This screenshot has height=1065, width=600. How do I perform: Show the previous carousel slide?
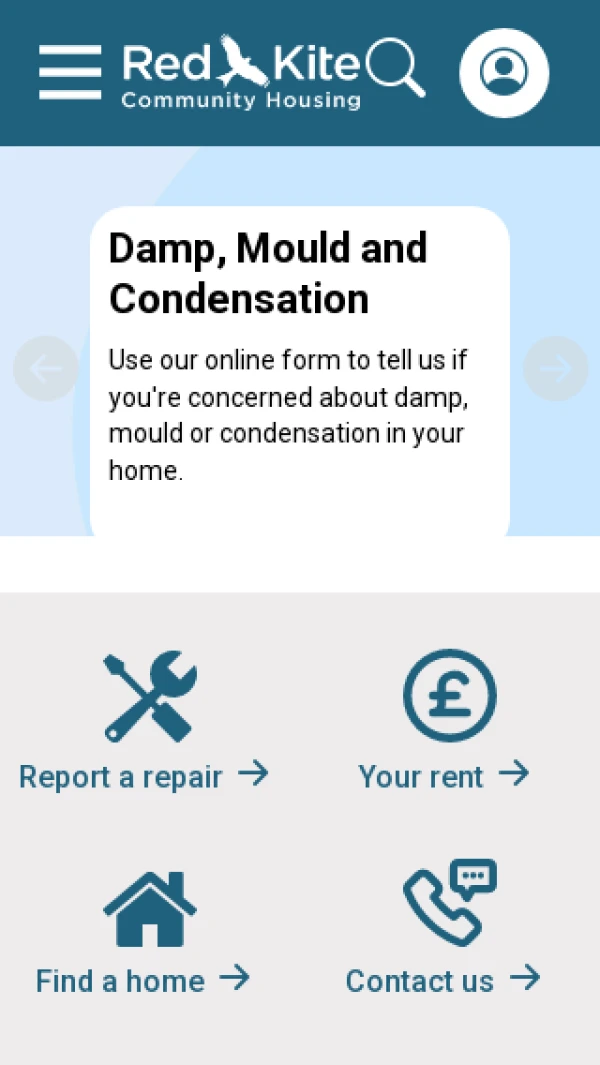45,369
